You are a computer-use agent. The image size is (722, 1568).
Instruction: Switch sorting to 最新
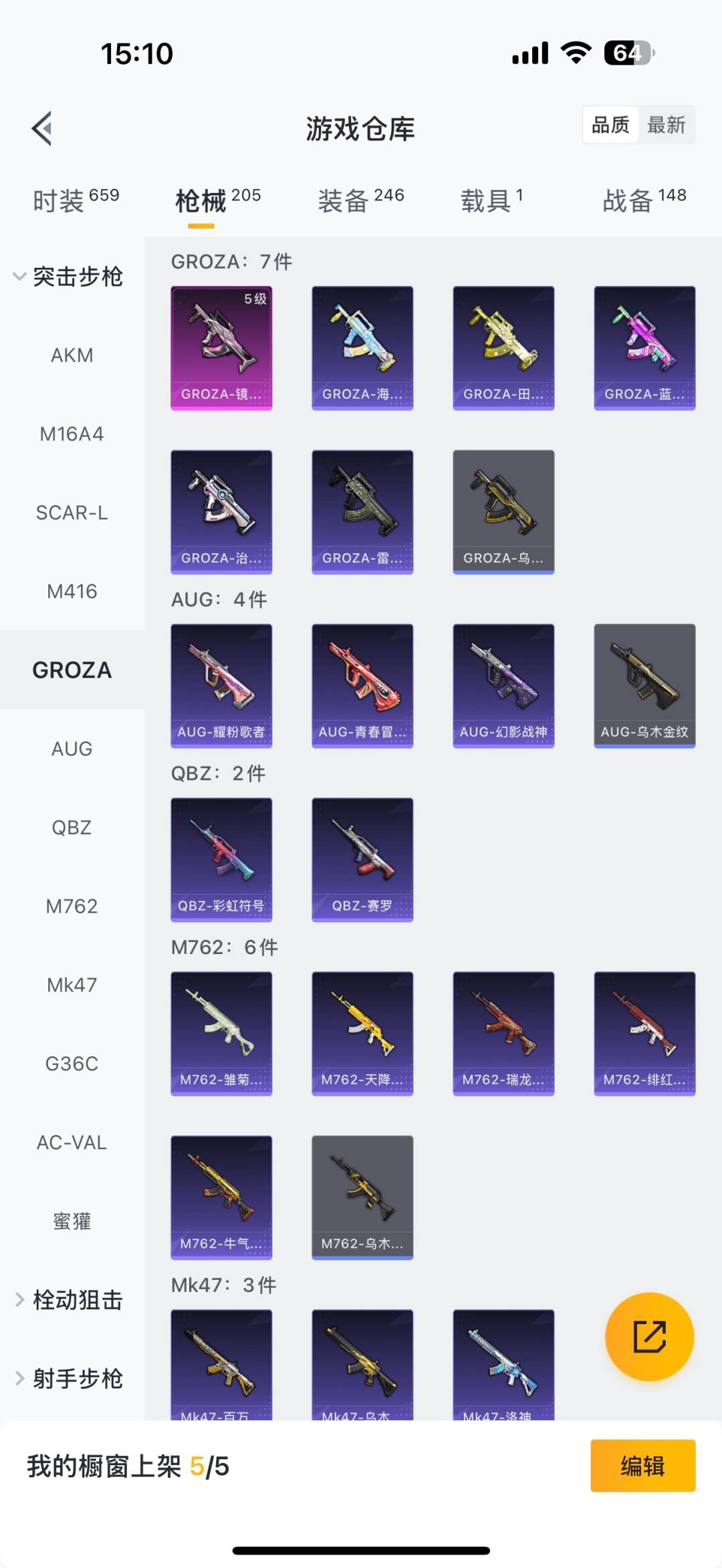pos(666,125)
